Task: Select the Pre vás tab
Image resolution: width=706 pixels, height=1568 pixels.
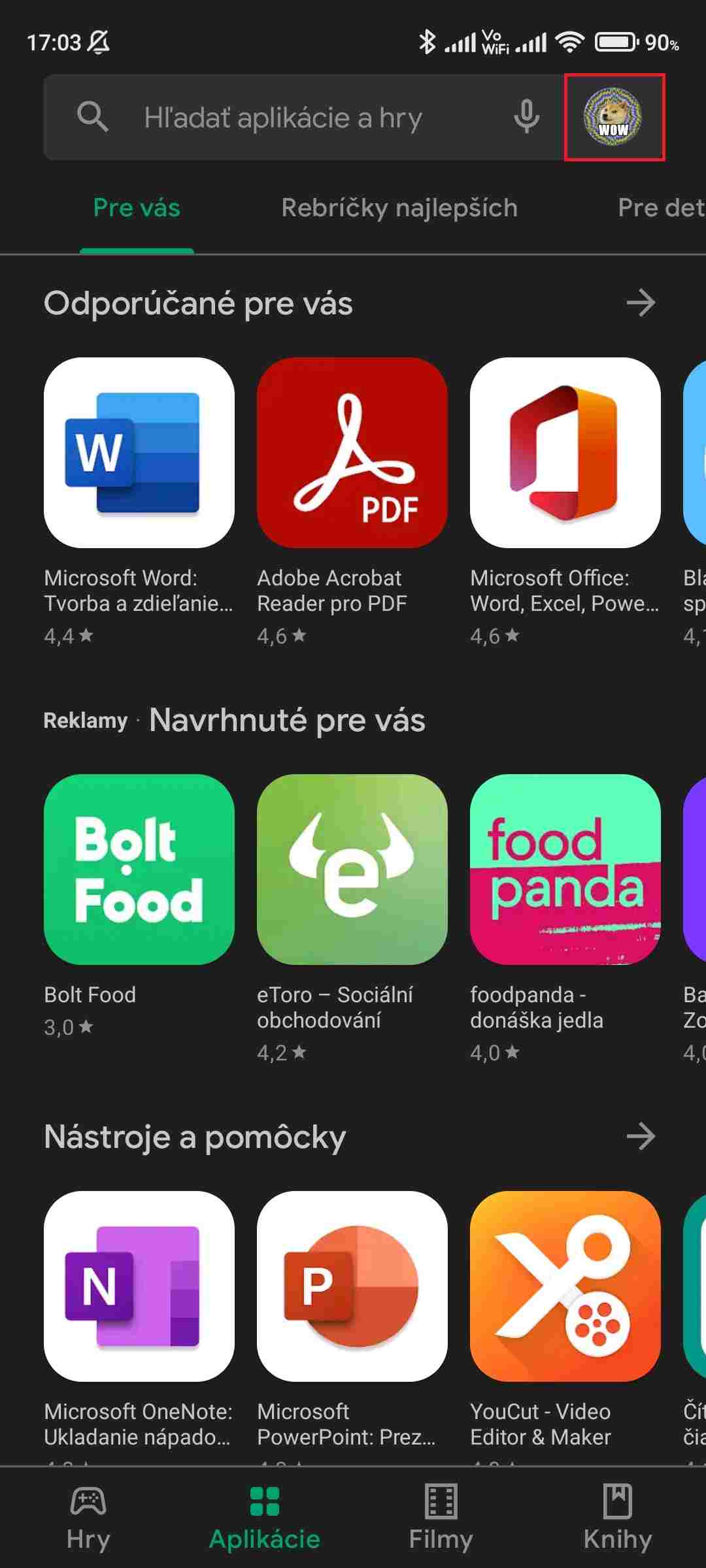Action: coord(137,208)
